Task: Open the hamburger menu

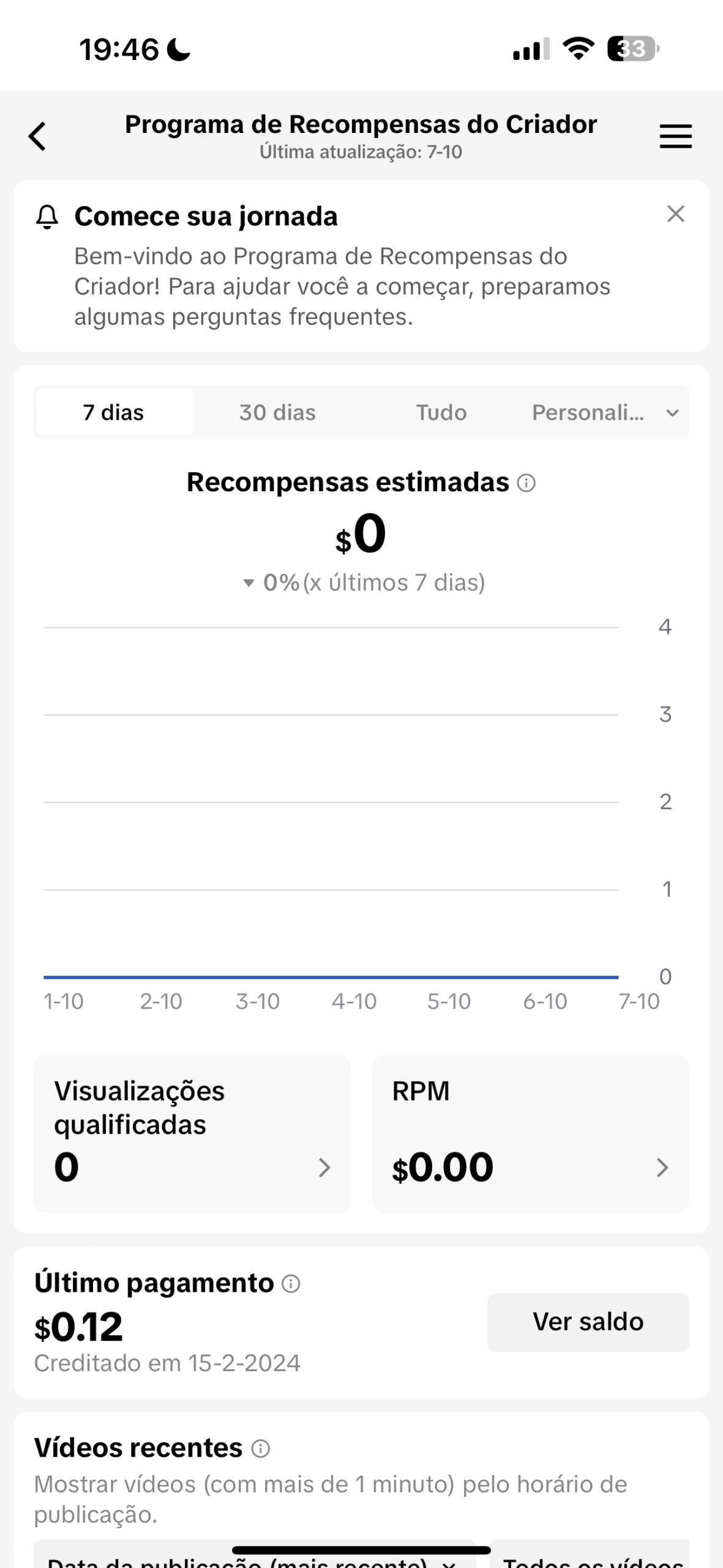Action: point(675,136)
